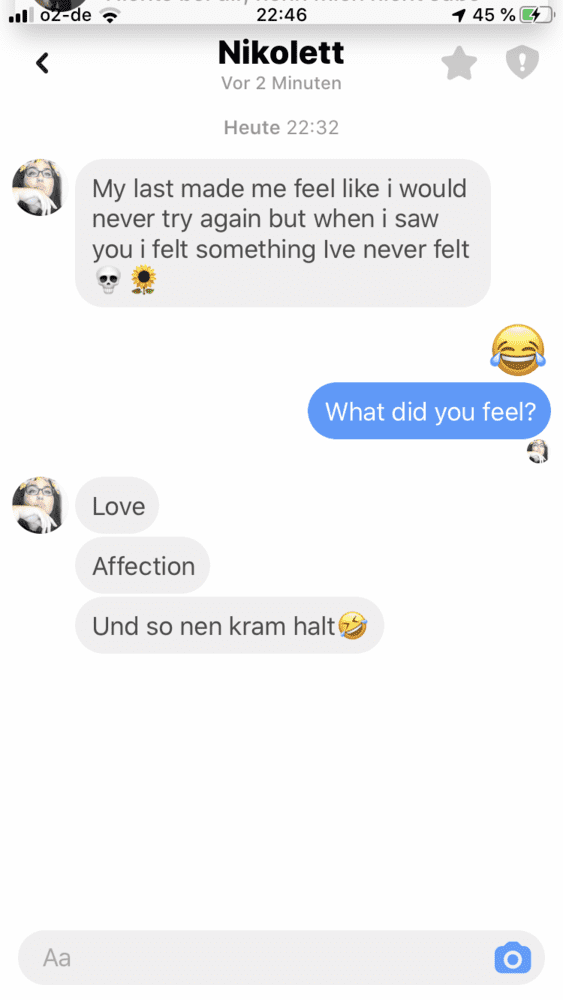Viewport: 563px width, 1000px height.
Task: Open Nikolett's name header
Action: (x=281, y=52)
